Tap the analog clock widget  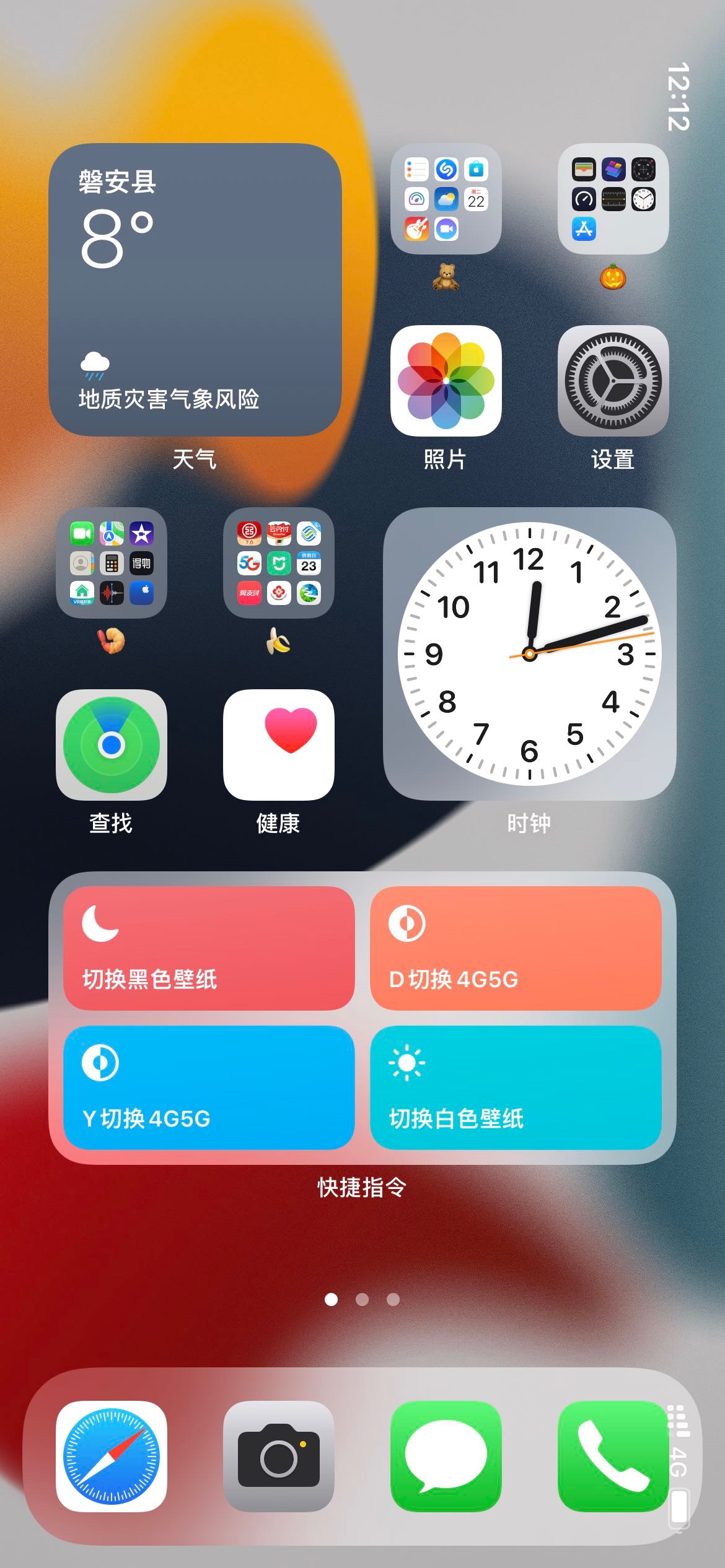point(529,654)
